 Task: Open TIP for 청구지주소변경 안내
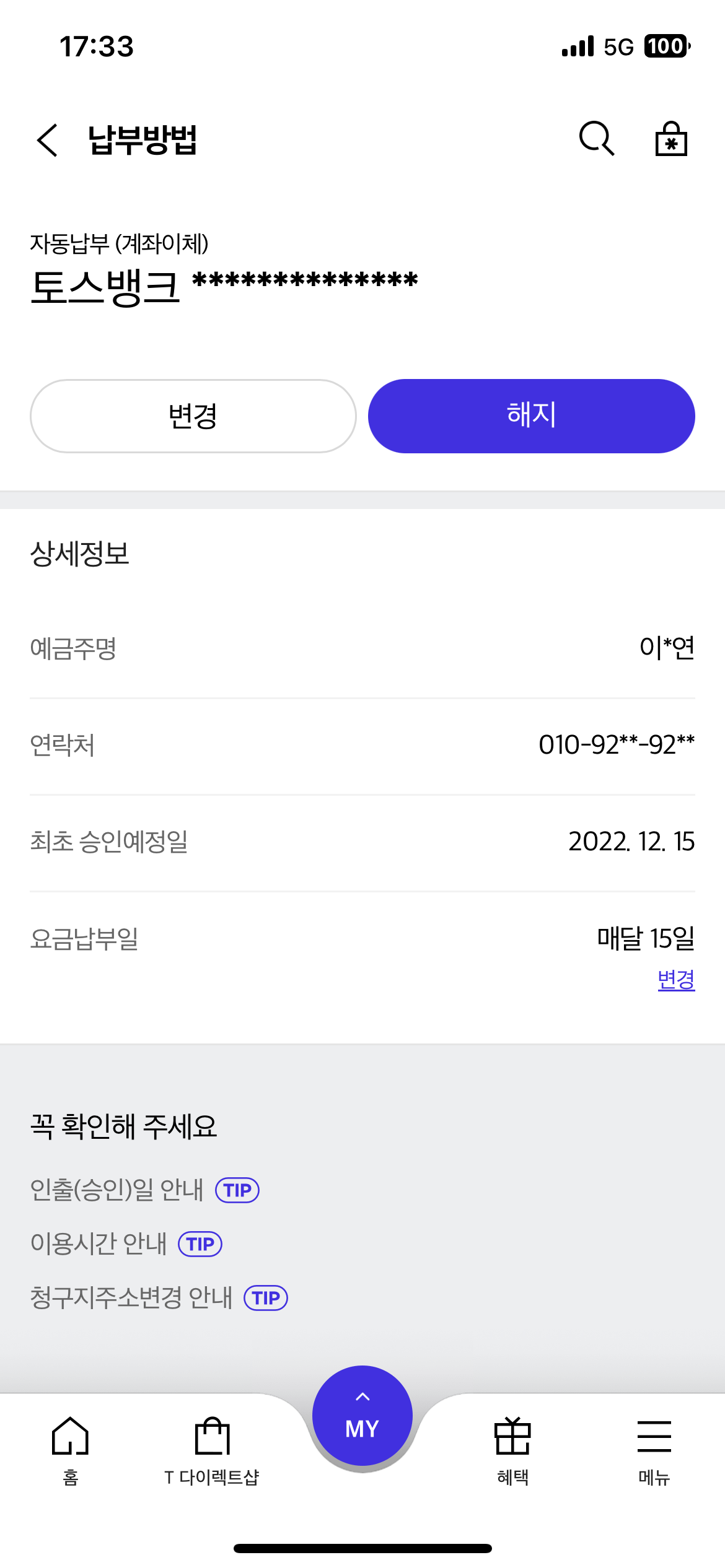pyautogui.click(x=266, y=1298)
